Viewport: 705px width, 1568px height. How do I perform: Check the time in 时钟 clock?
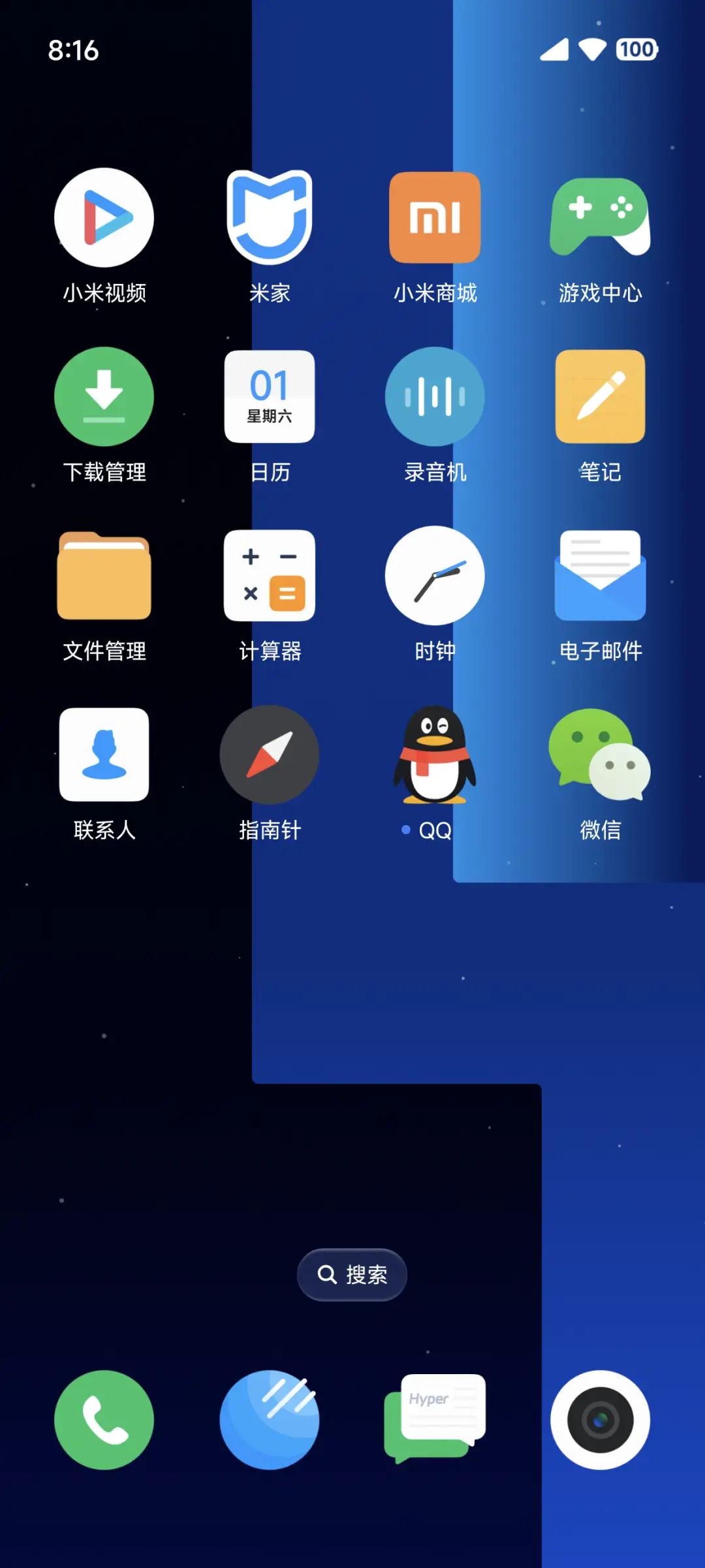click(435, 575)
